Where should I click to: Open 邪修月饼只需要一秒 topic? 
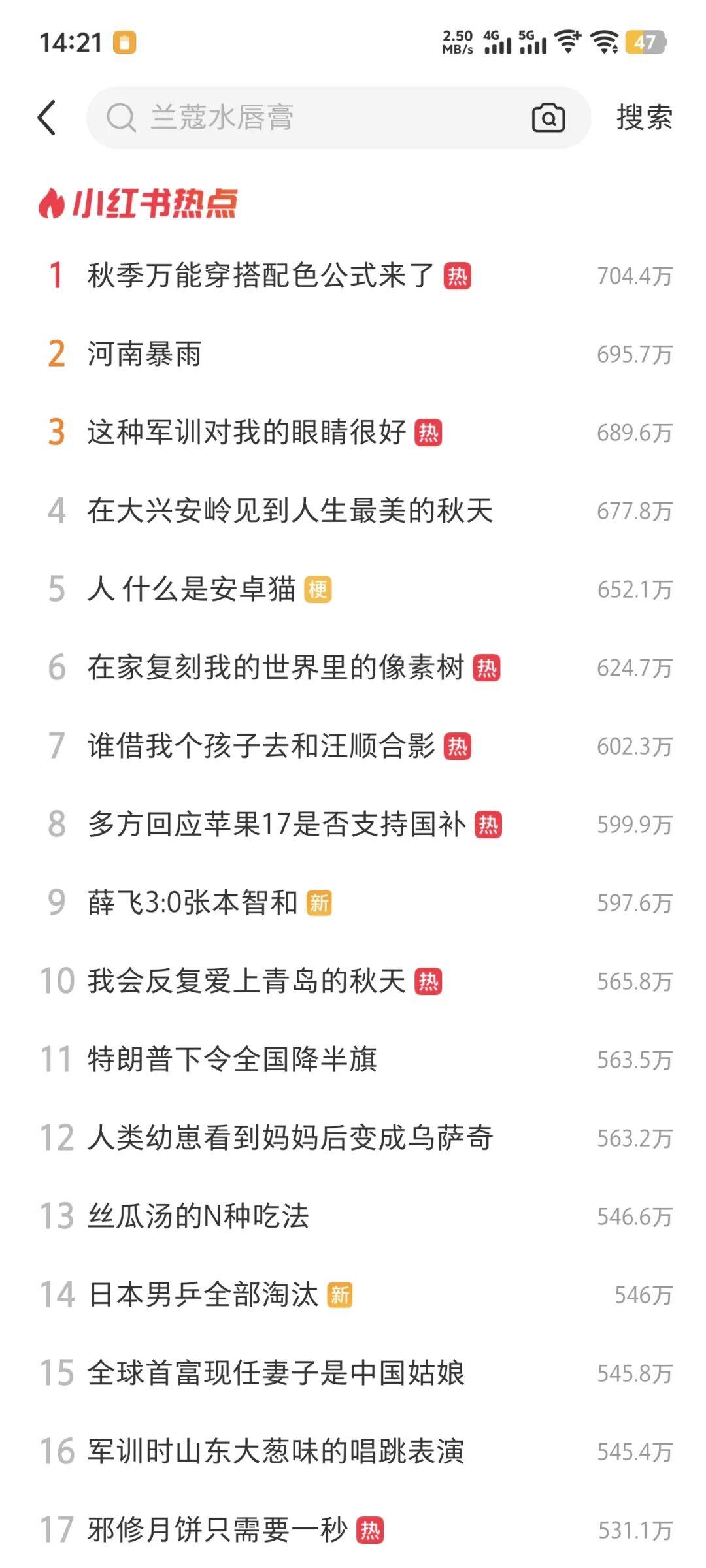tap(353, 1529)
